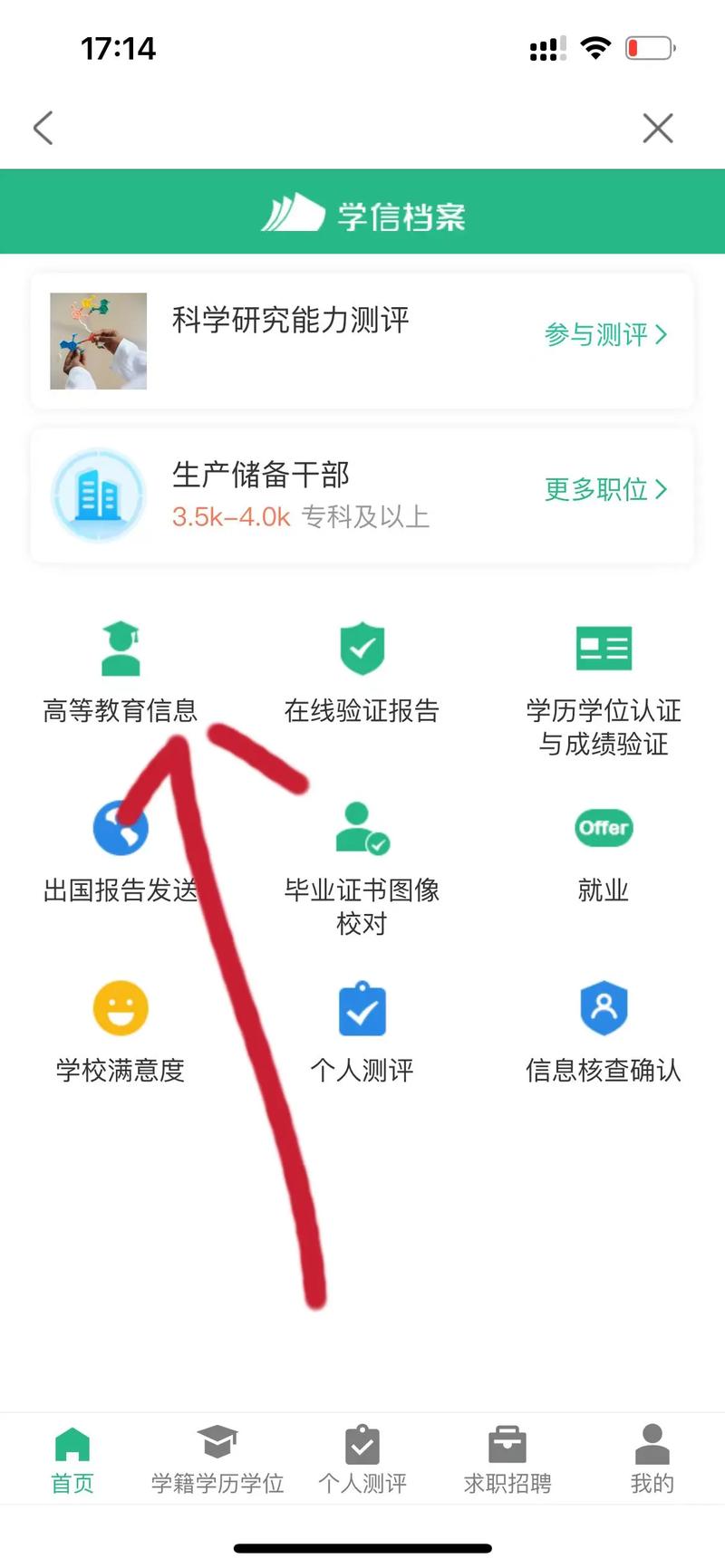
Task: Open 学历学位认证与成绩验证 certification icon
Action: pyautogui.click(x=604, y=649)
